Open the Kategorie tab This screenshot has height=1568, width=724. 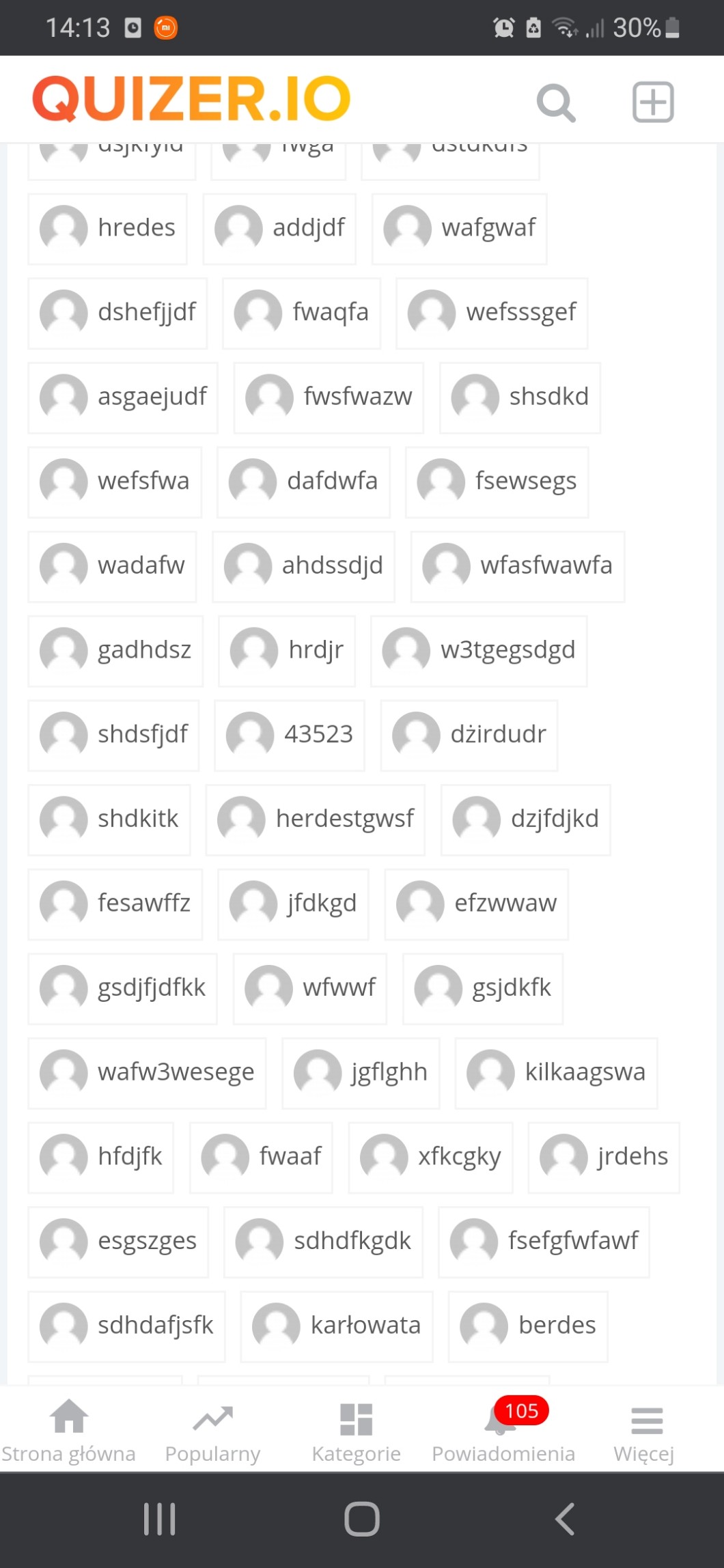(356, 1431)
